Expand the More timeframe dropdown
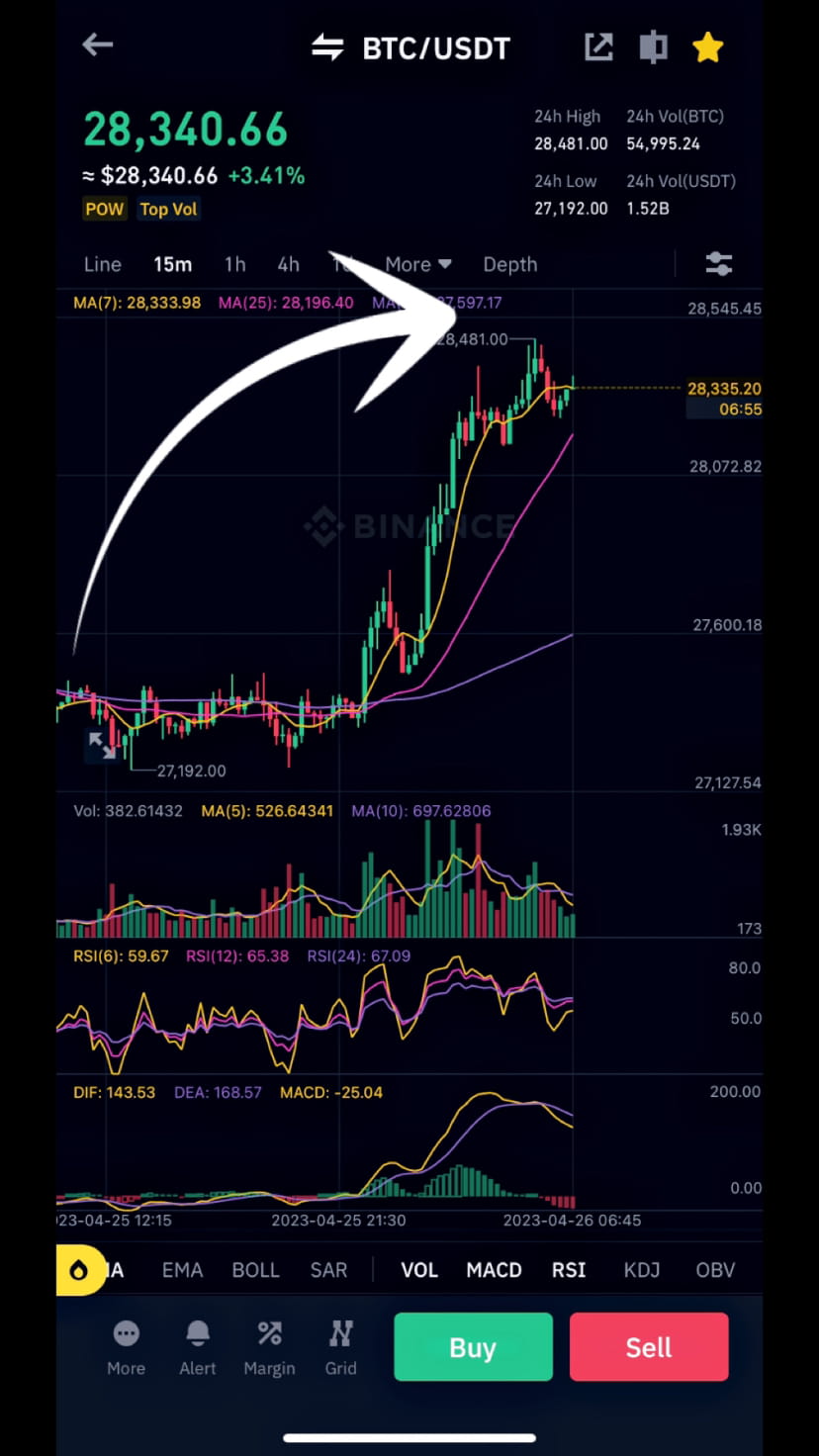The image size is (819, 1456). [x=417, y=264]
